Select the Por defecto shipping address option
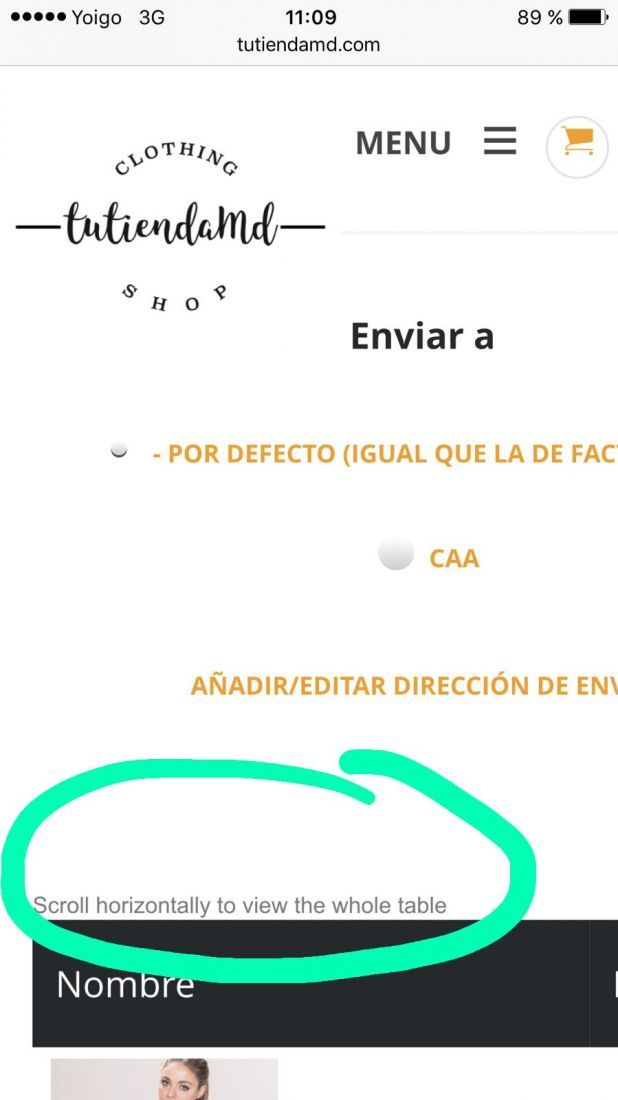This screenshot has height=1100, width=618. [119, 451]
